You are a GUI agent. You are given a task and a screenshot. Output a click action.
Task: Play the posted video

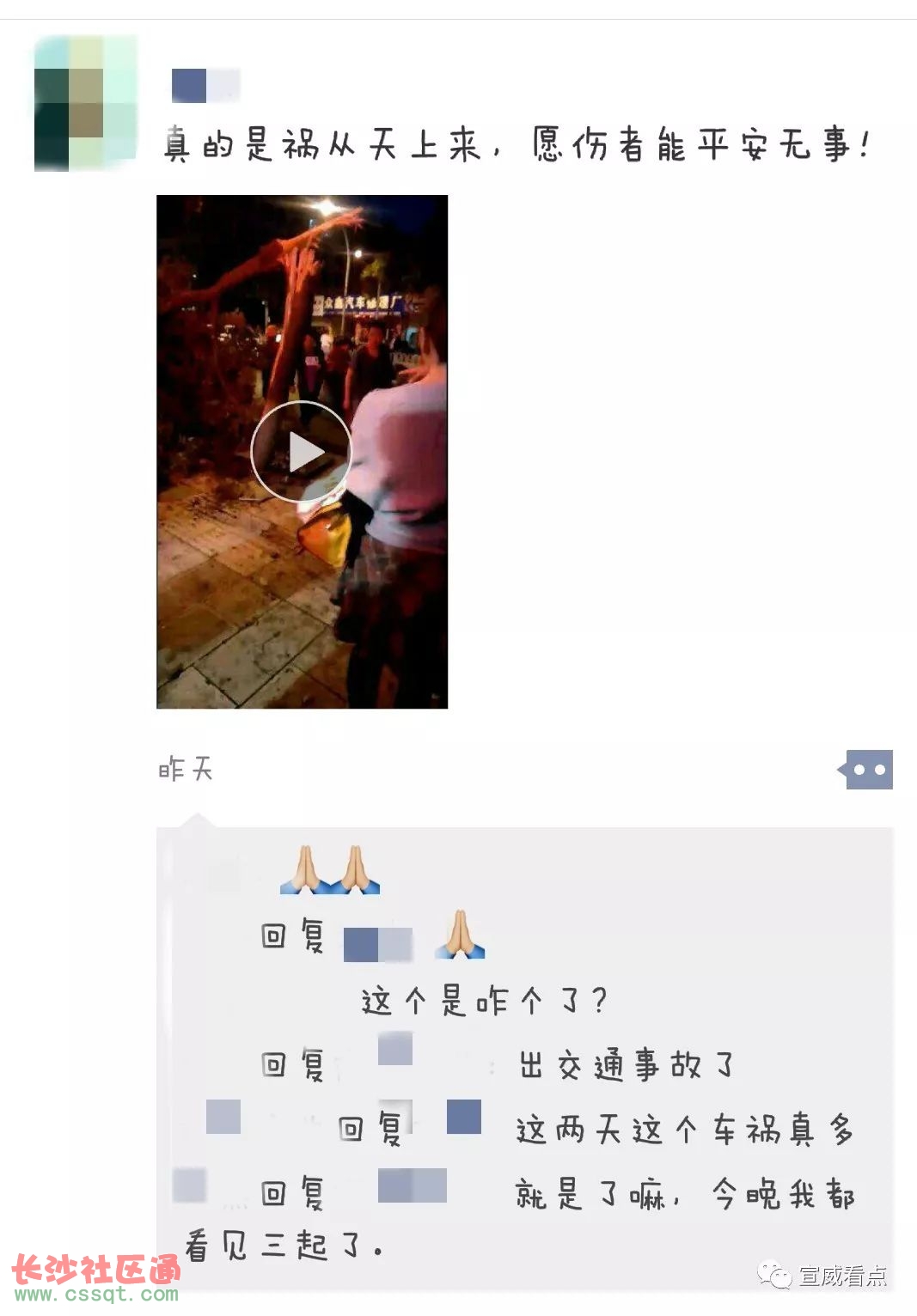301,451
